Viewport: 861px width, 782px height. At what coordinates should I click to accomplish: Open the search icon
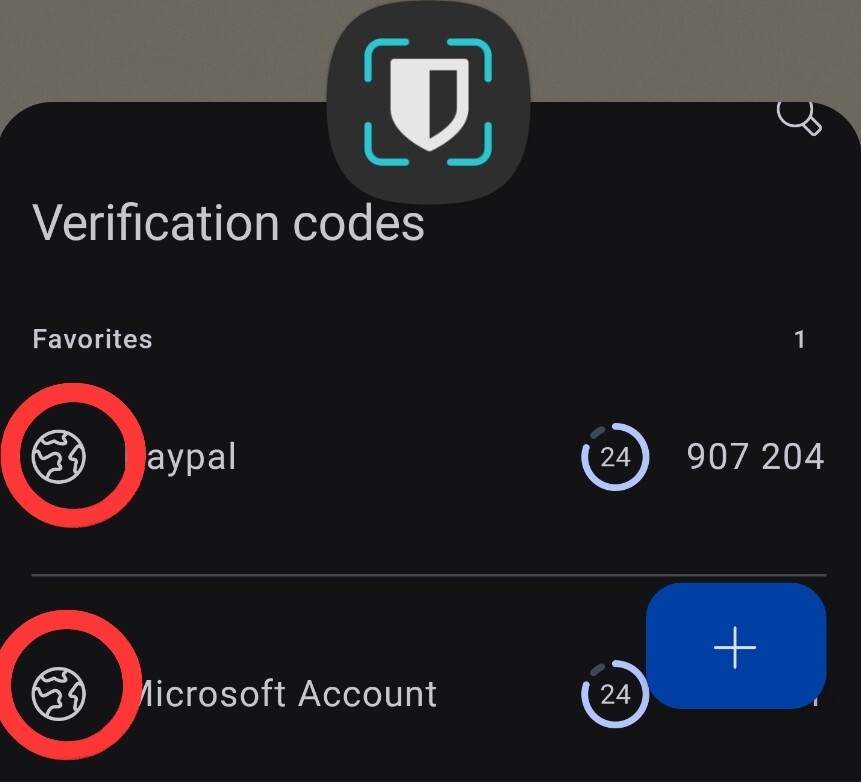[799, 118]
